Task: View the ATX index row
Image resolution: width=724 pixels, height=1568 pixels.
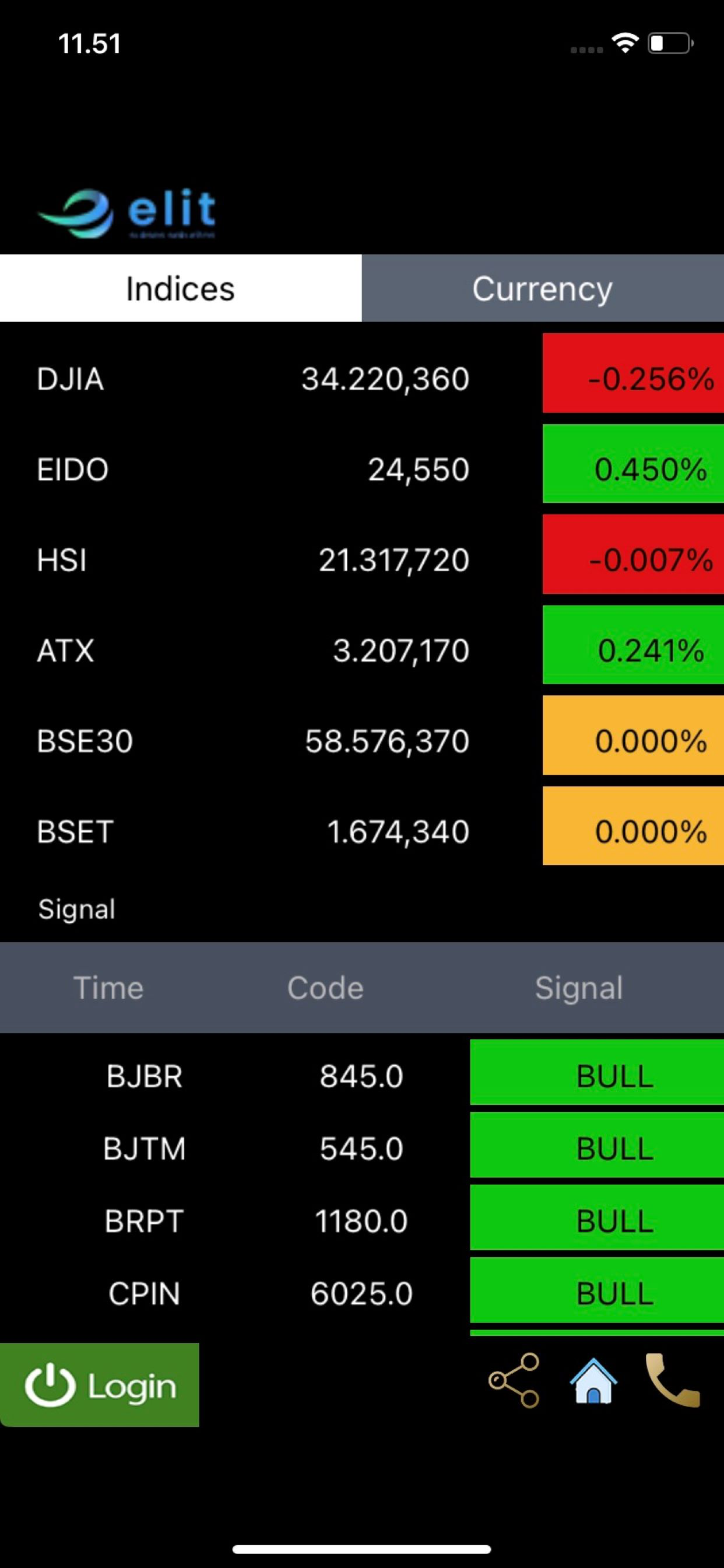Action: [362, 650]
